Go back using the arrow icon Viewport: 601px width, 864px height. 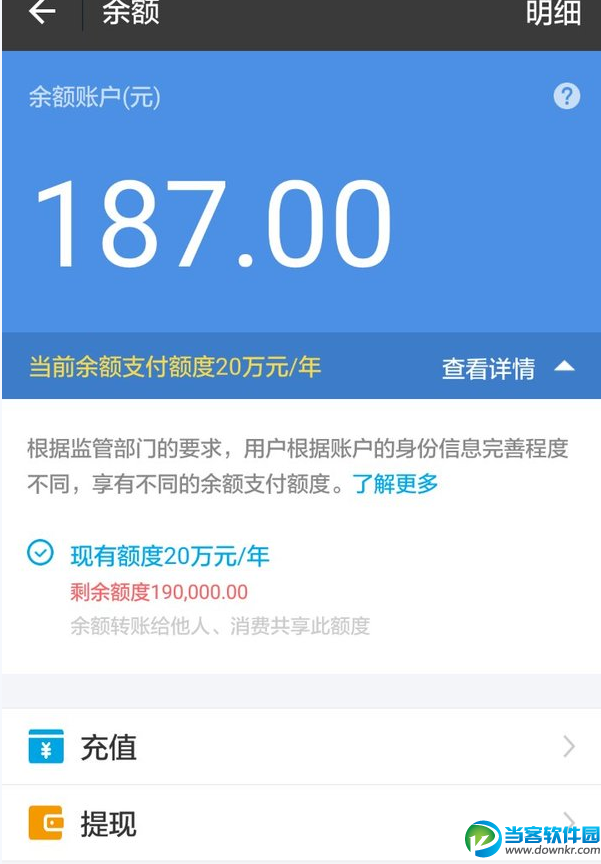point(42,13)
